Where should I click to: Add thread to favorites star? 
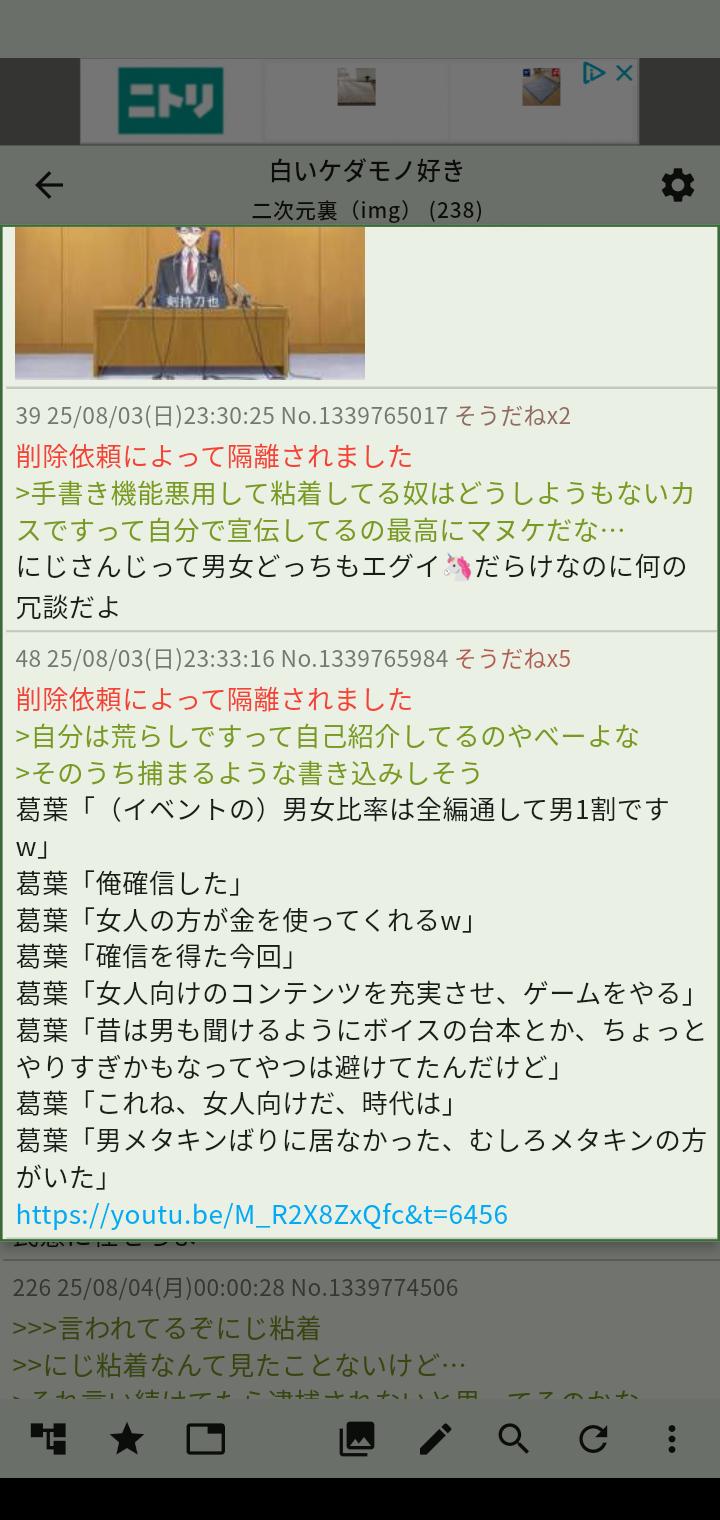pyautogui.click(x=127, y=1439)
